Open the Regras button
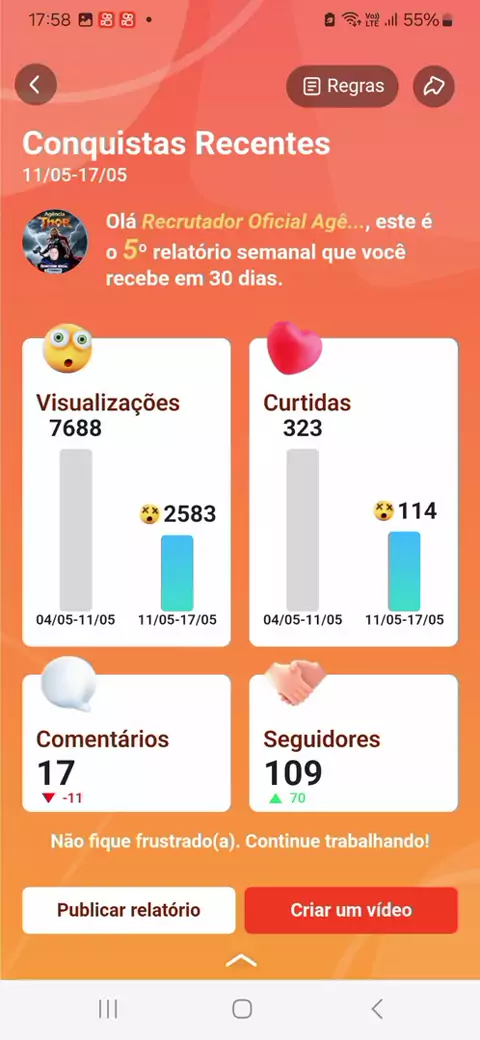Viewport: 480px width, 1040px height. (x=342, y=86)
